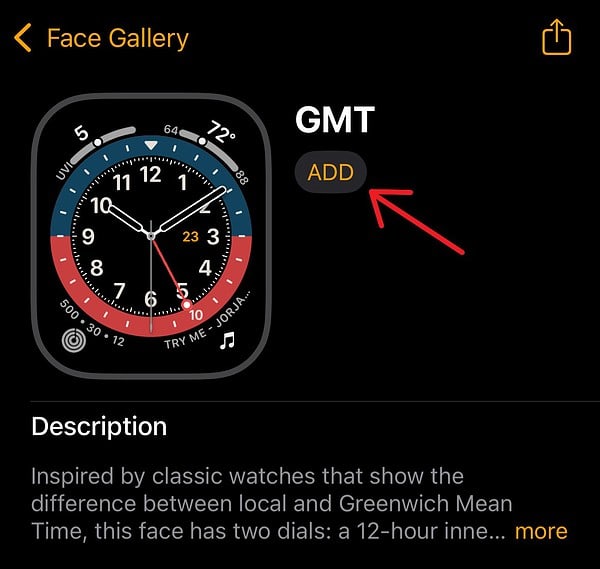The width and height of the screenshot is (600, 569).
Task: Expand the description with more
Action: 540,531
